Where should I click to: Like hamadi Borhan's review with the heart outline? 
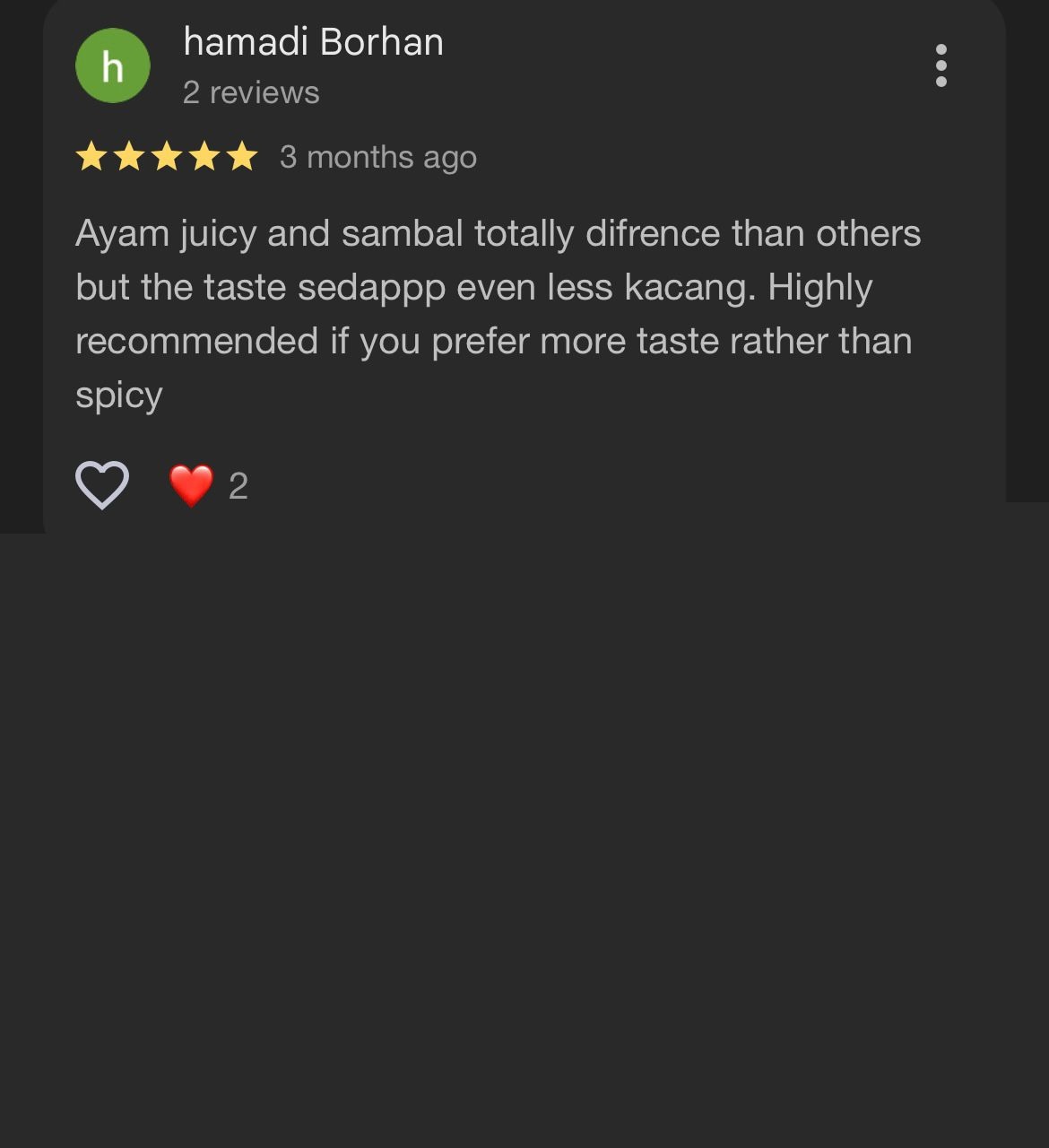[x=102, y=485]
